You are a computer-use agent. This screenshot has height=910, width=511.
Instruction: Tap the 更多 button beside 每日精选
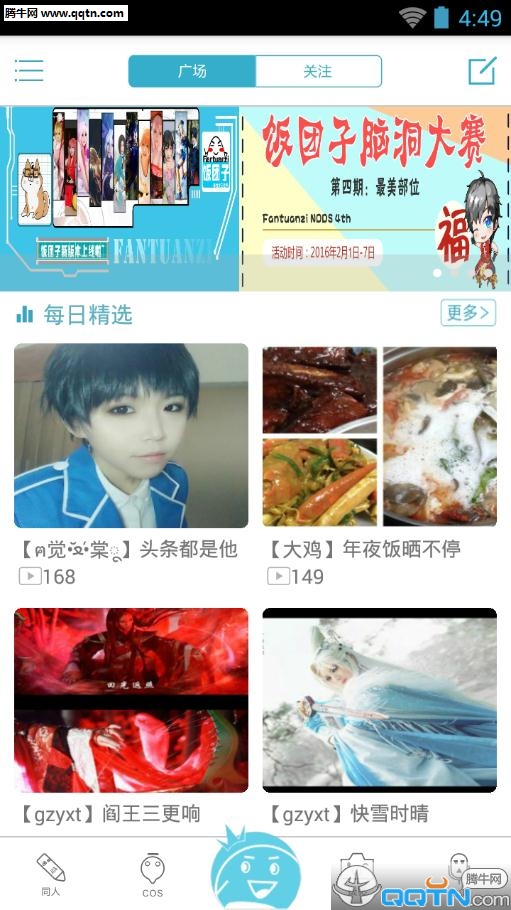coord(468,313)
